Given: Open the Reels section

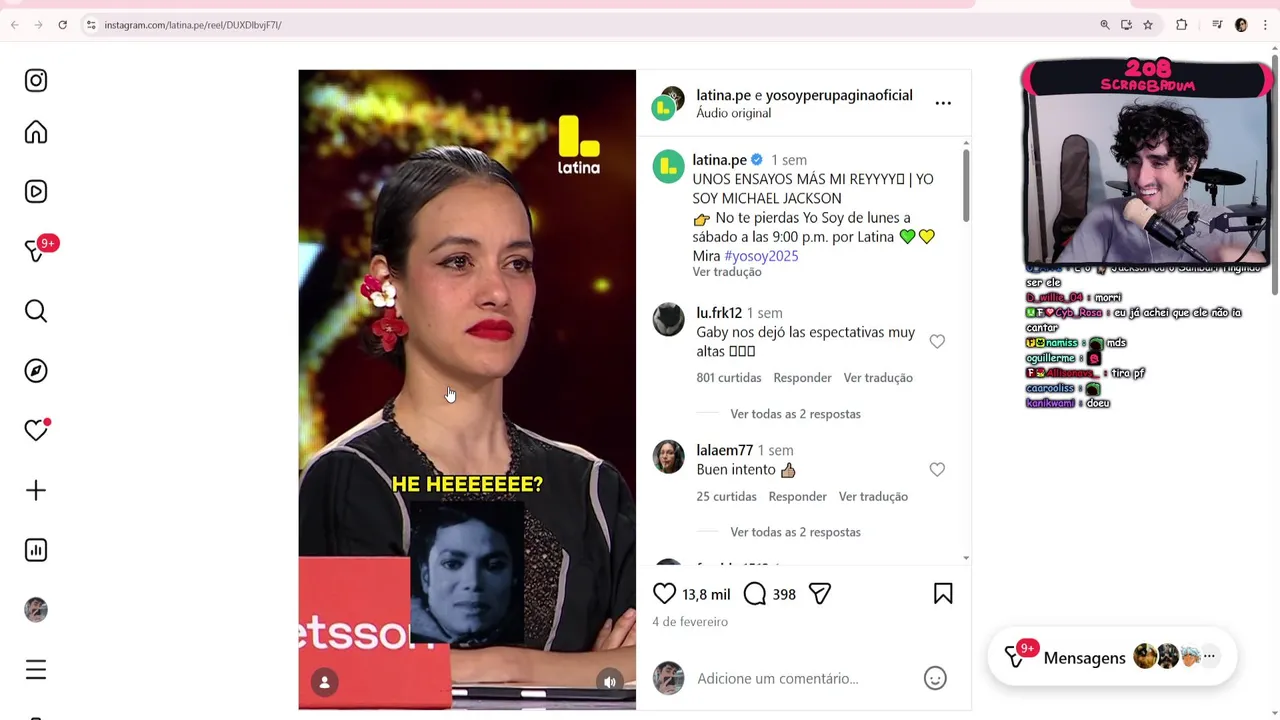Looking at the screenshot, I should tap(36, 192).
